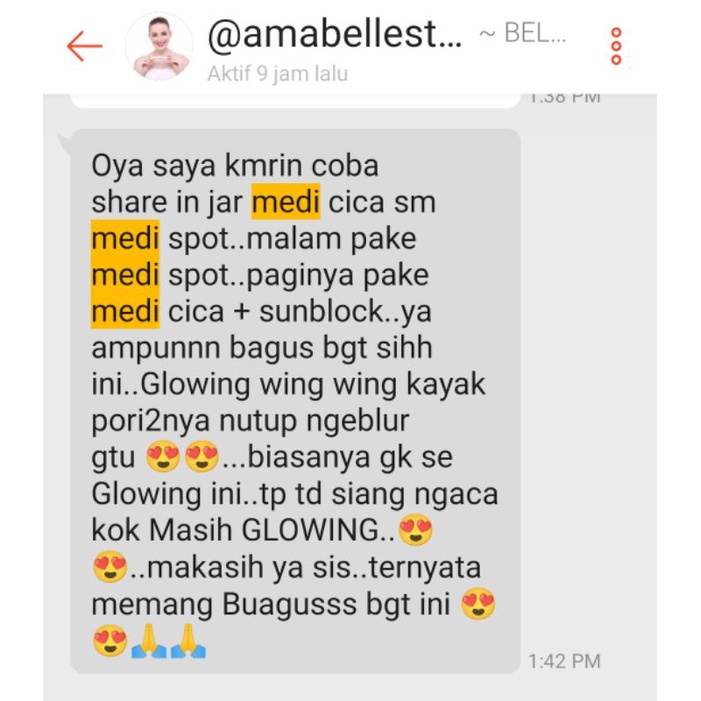Go back from the chat
The image size is (701, 701).
pos(84,46)
